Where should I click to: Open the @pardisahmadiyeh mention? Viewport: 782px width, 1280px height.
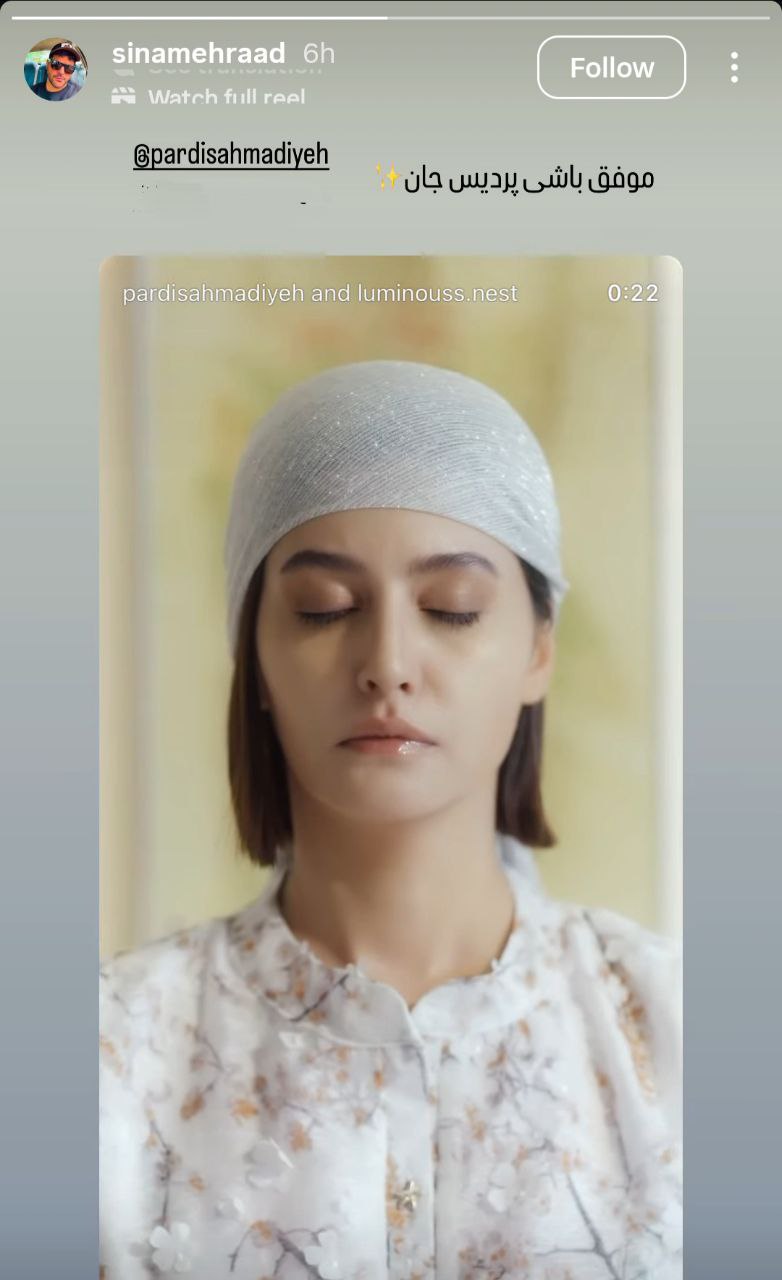pos(231,155)
